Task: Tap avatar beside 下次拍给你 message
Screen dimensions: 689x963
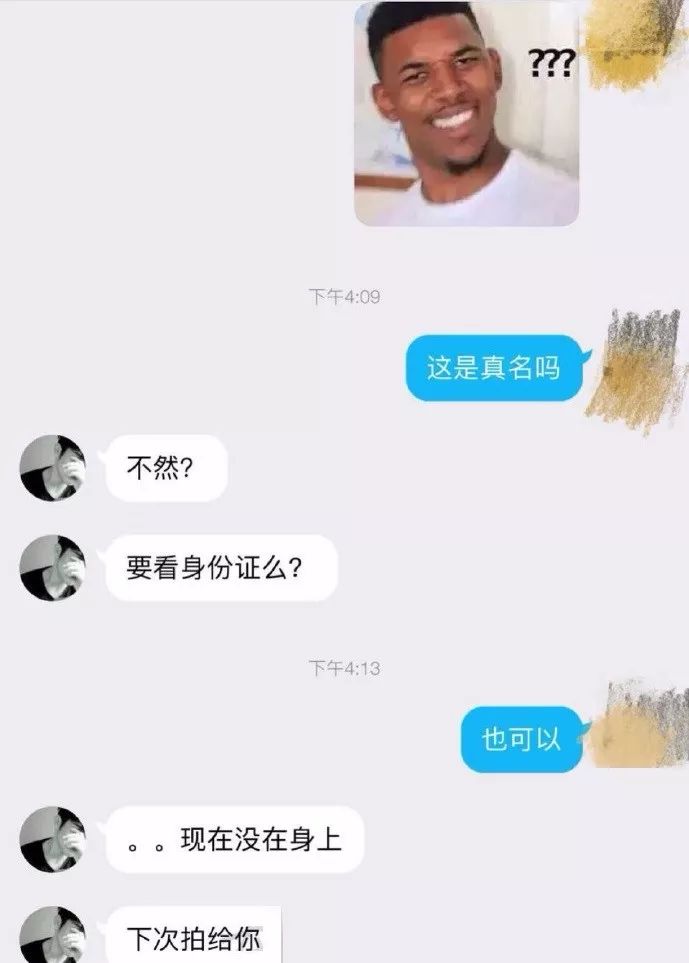Action: coord(53,937)
